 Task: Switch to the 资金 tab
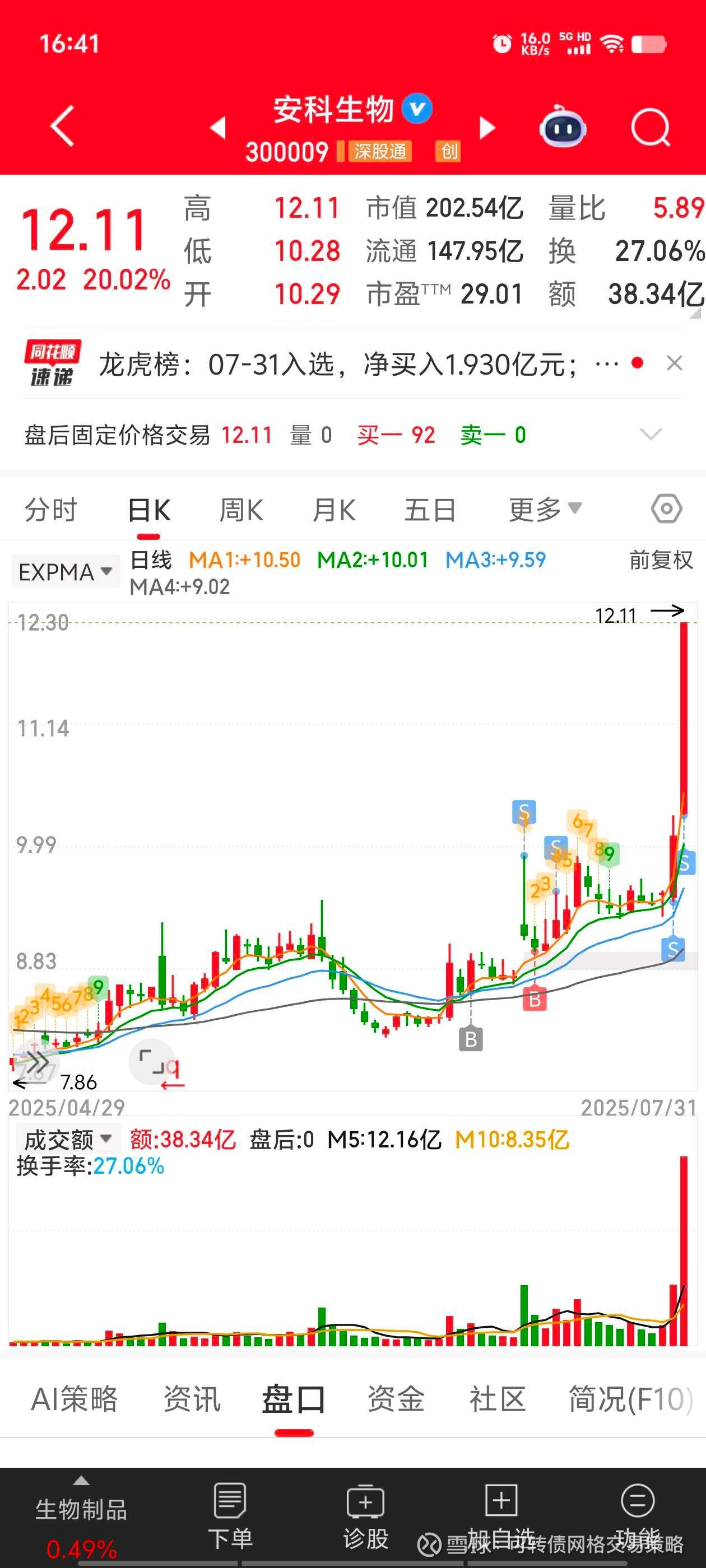pyautogui.click(x=396, y=1399)
